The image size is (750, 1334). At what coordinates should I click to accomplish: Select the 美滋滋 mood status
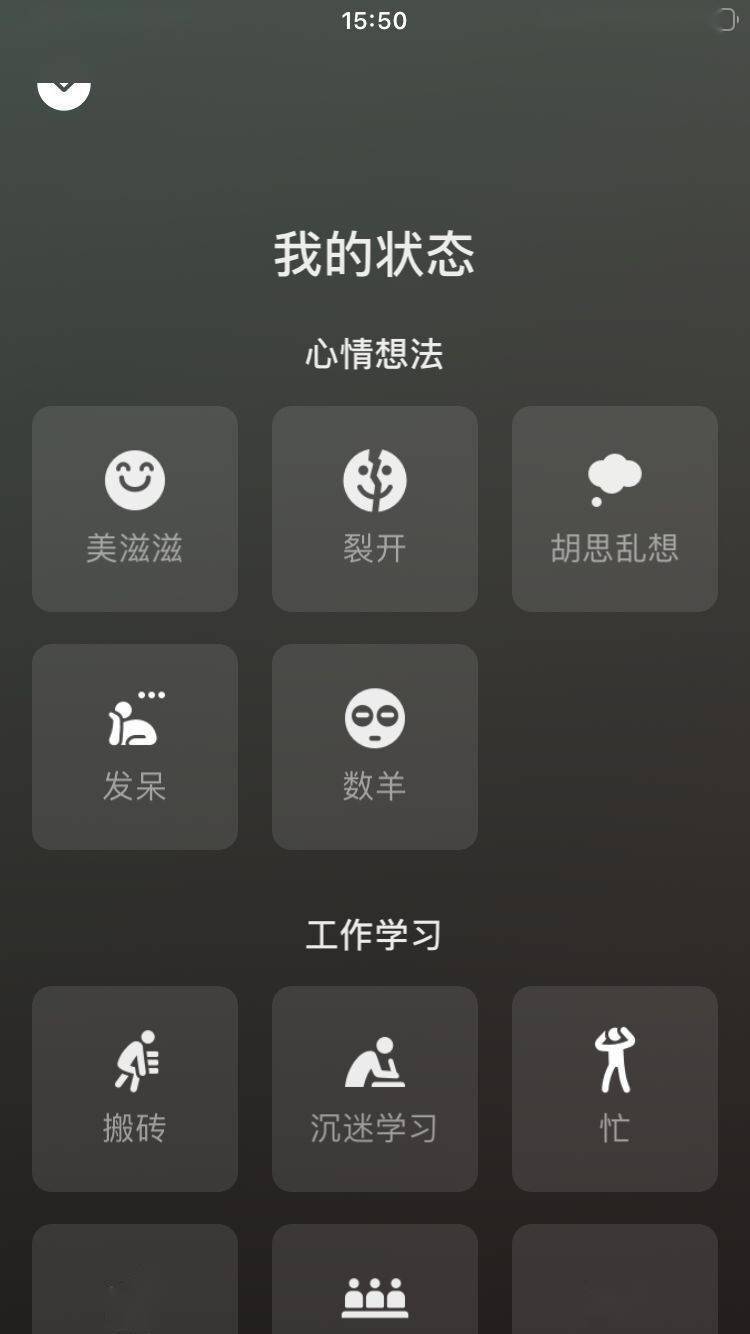click(x=135, y=508)
